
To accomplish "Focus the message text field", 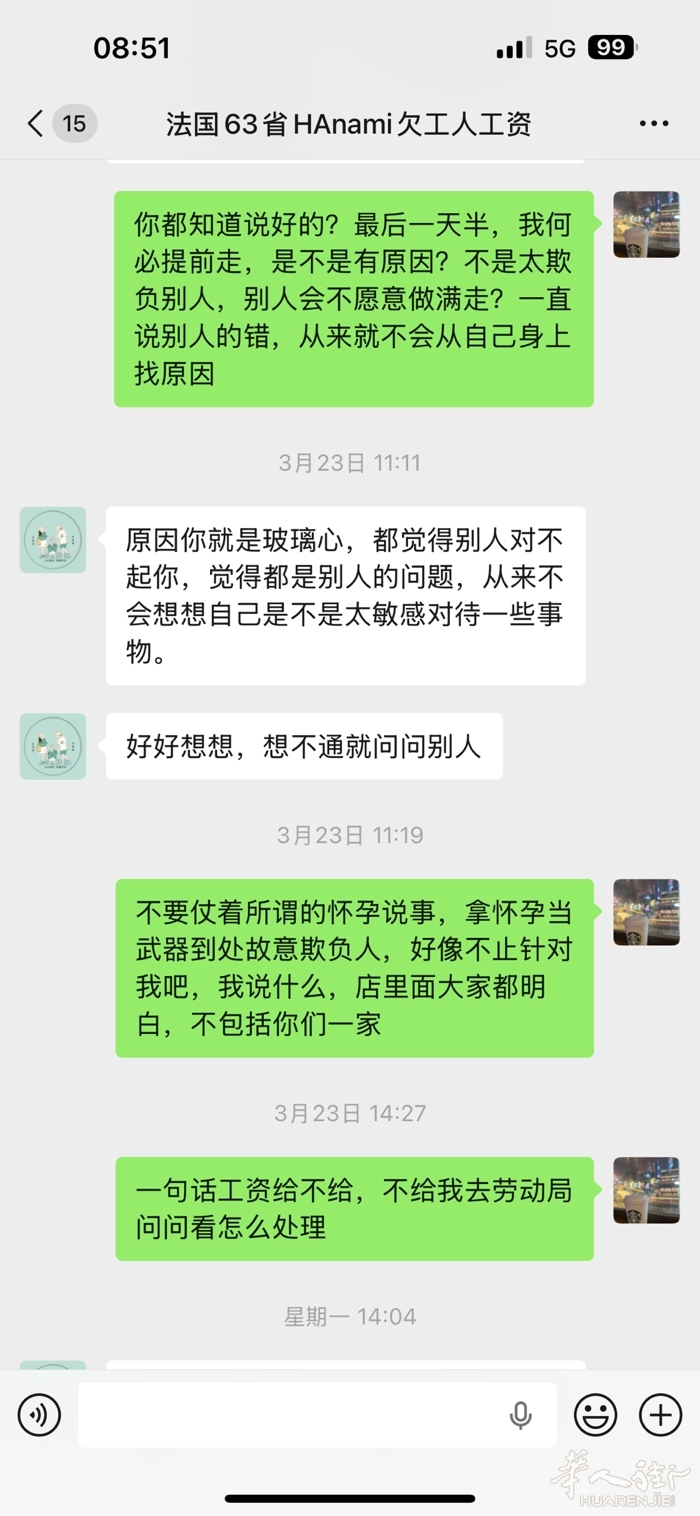I will pos(290,1415).
